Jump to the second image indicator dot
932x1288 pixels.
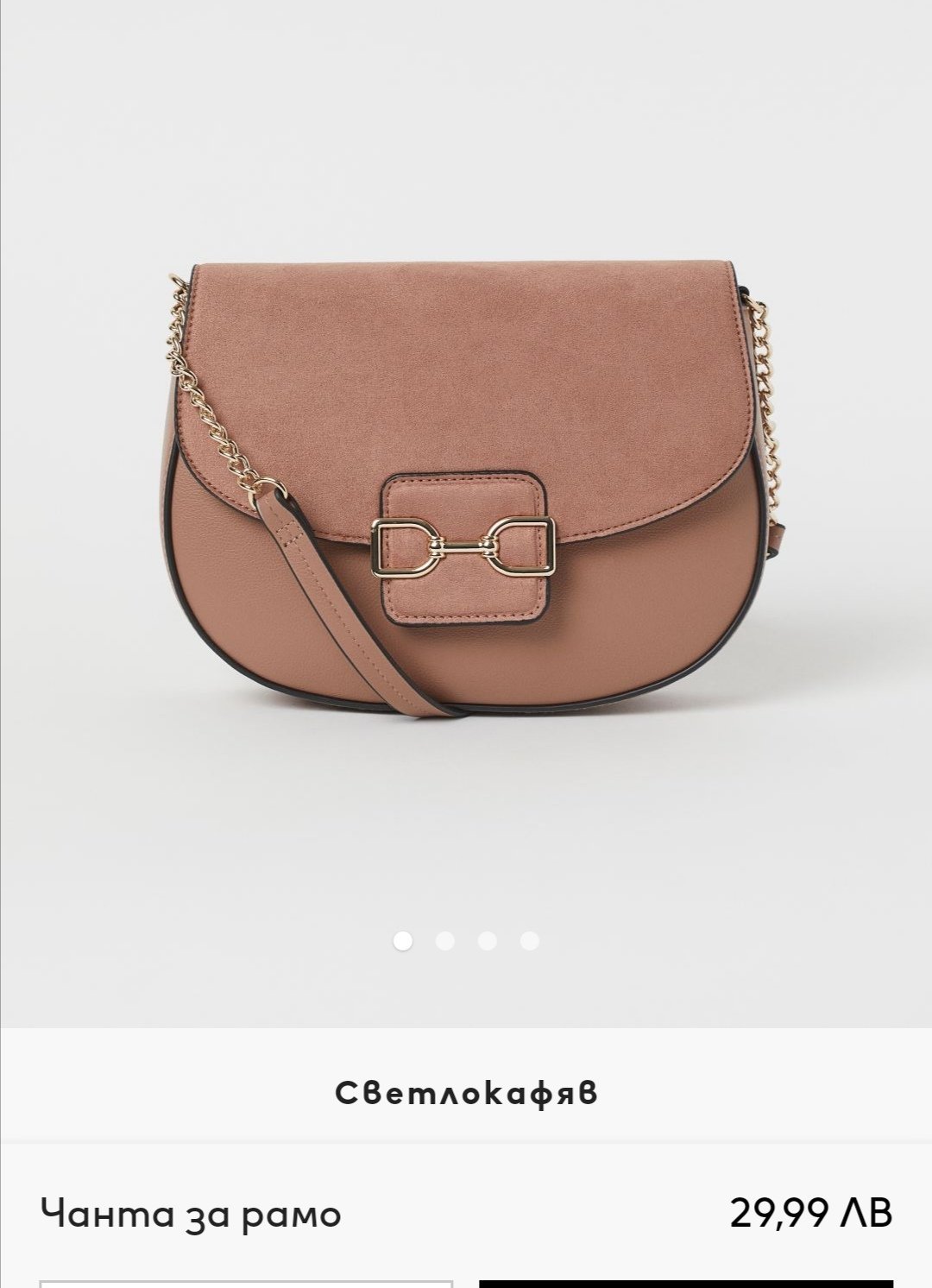tap(444, 941)
